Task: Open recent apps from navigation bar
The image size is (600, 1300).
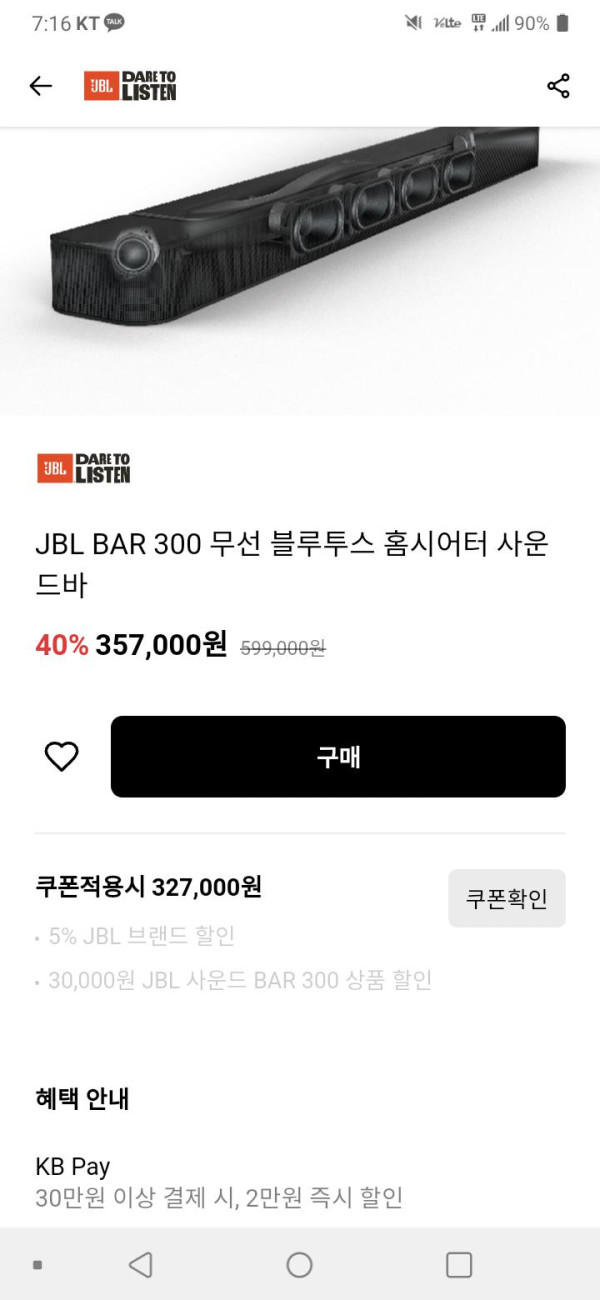Action: click(459, 1265)
